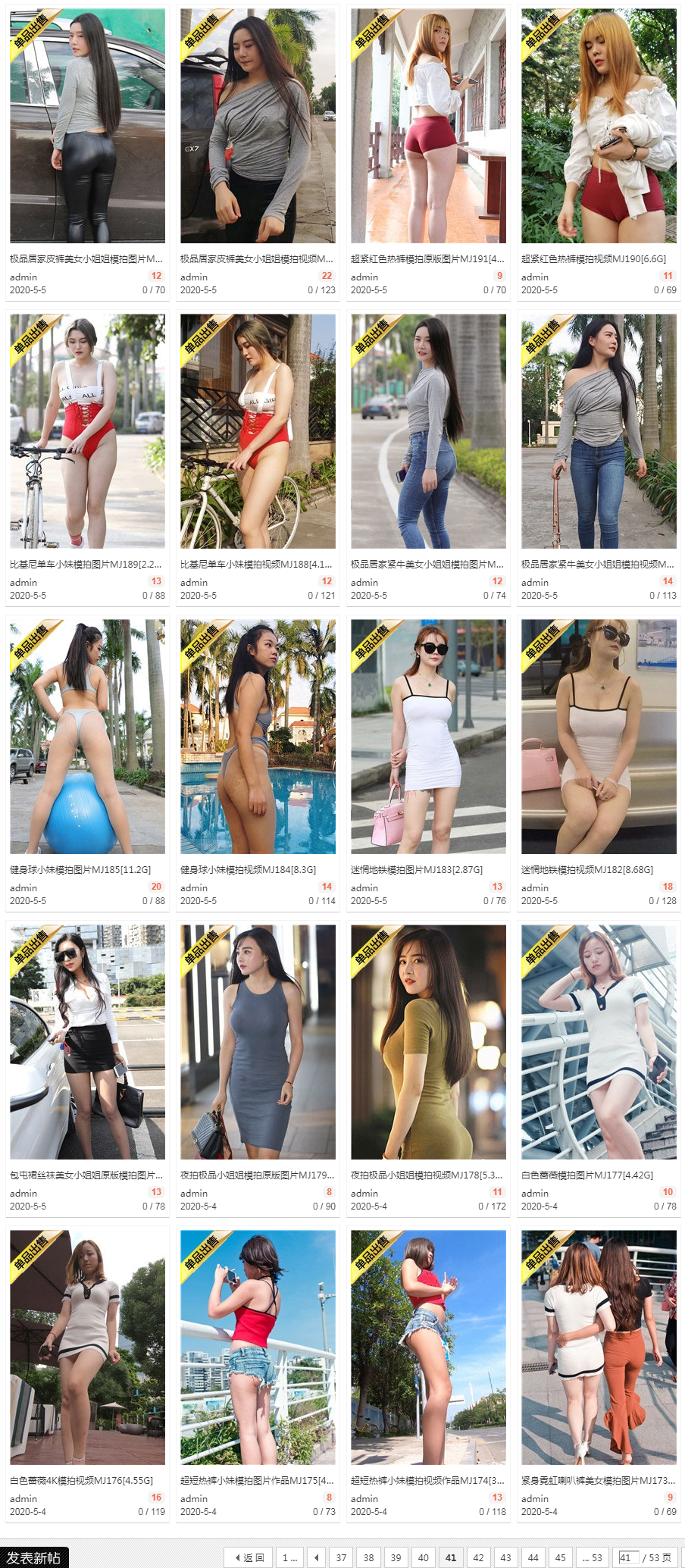Go to page 40
The height and width of the screenshot is (1568, 685).
coord(423,1557)
